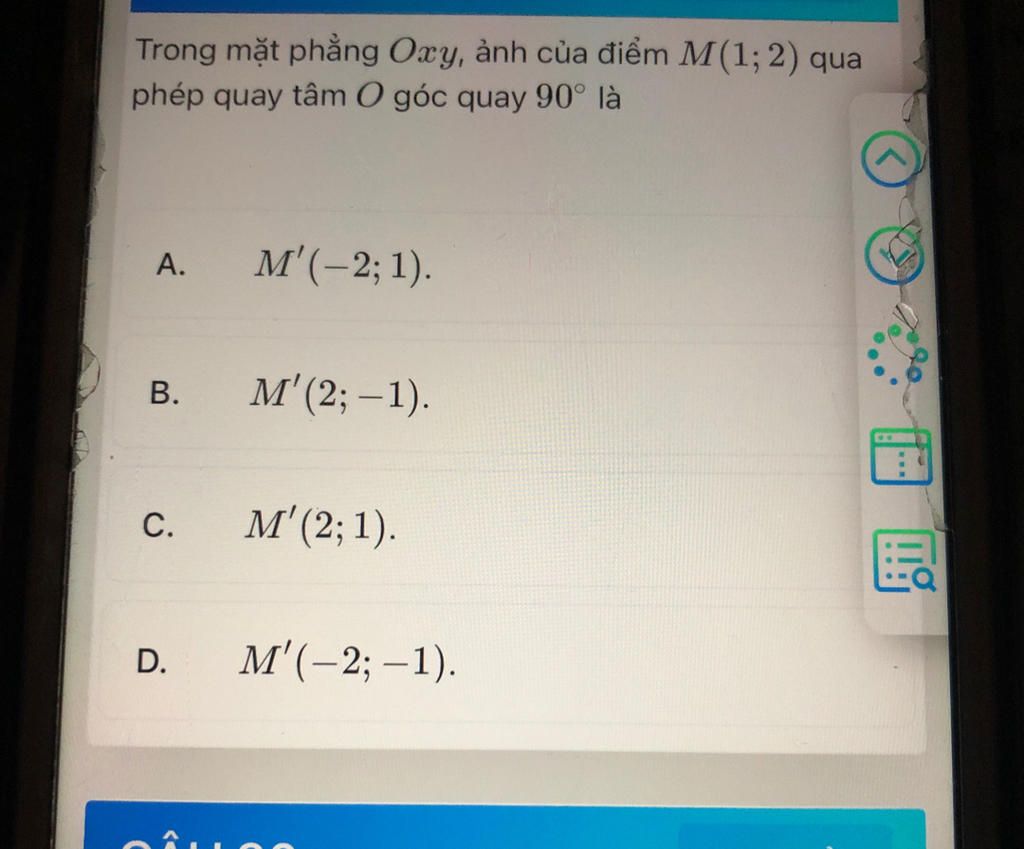The height and width of the screenshot is (849, 1024).
Task: Tap the checkmark circle icon
Action: pyautogui.click(x=894, y=255)
